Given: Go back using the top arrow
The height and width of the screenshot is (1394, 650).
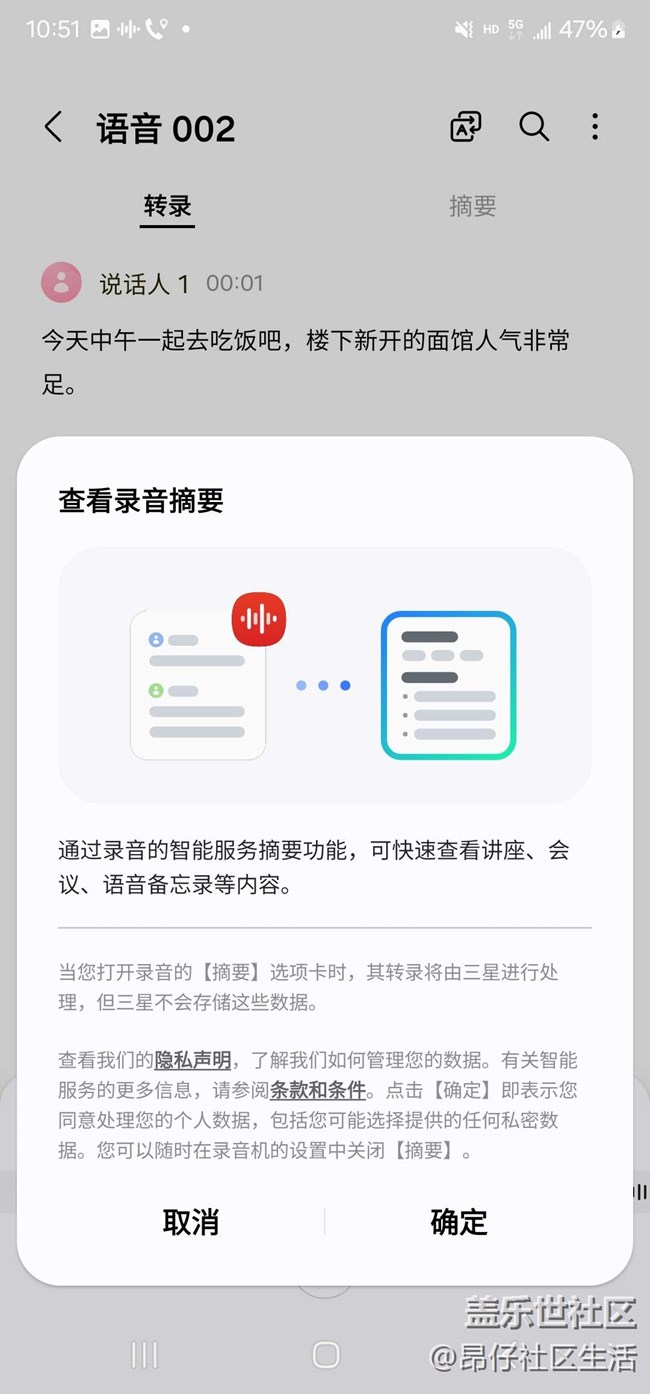Looking at the screenshot, I should (54, 127).
